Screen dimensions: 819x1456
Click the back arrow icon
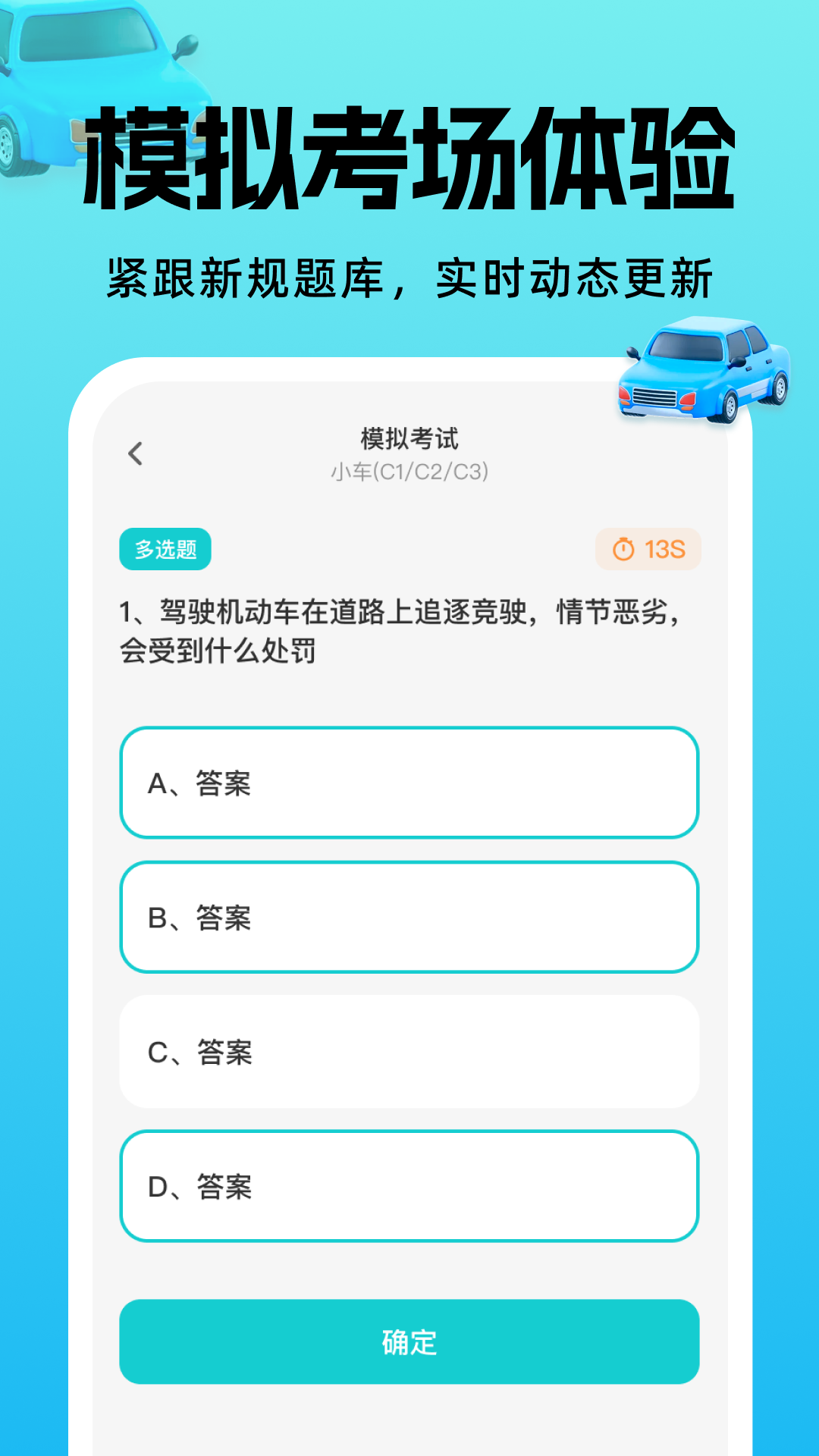[135, 453]
